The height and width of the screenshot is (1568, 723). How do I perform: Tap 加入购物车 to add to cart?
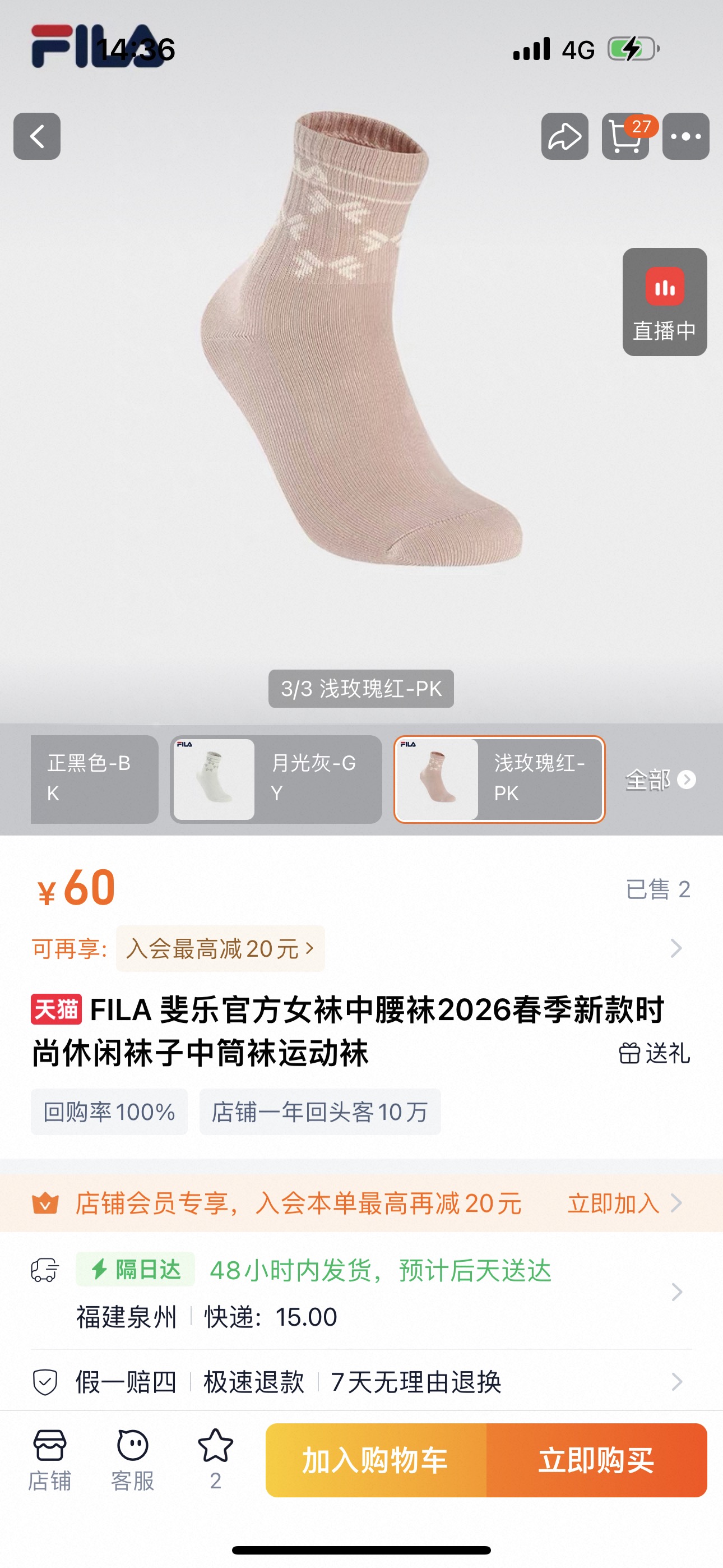376,1460
